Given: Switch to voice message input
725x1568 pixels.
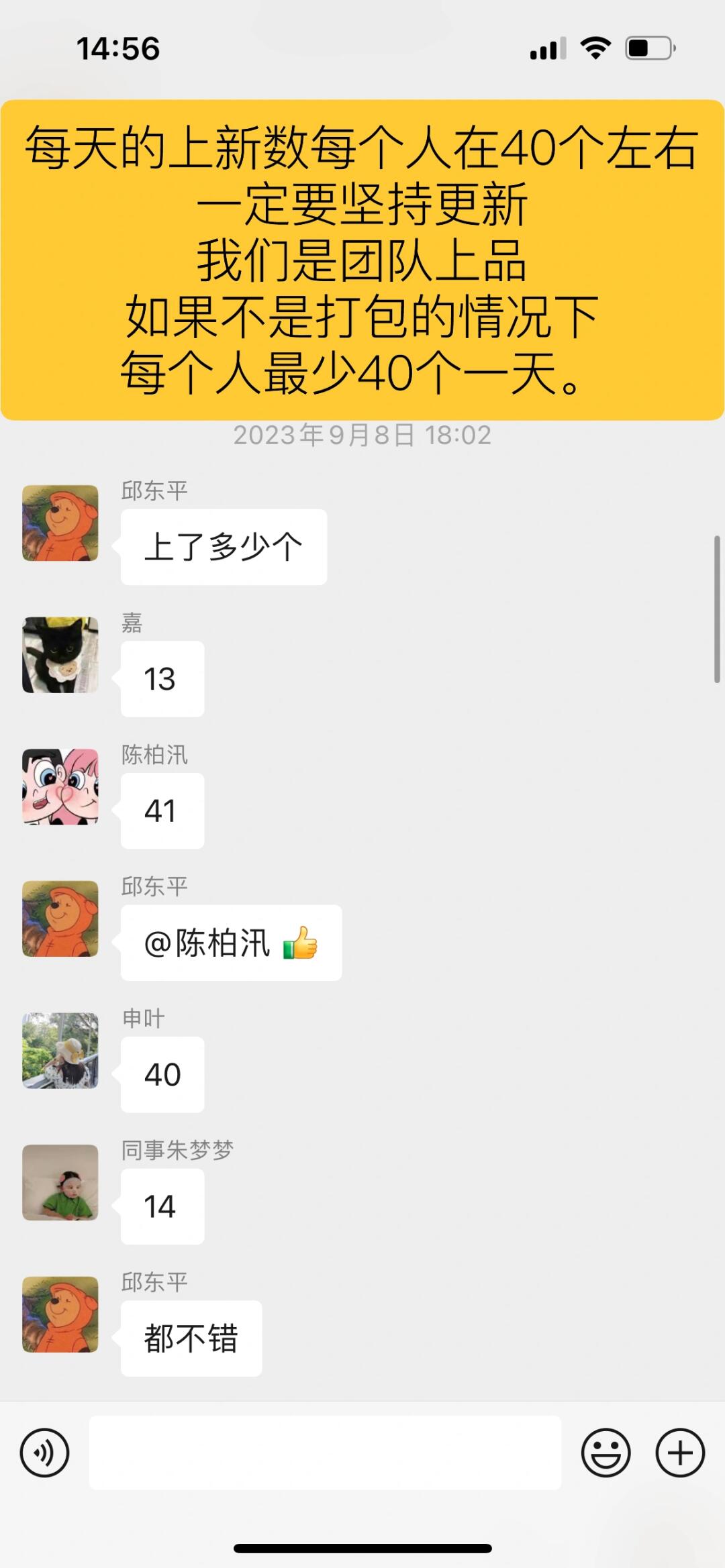Looking at the screenshot, I should point(44,1453).
